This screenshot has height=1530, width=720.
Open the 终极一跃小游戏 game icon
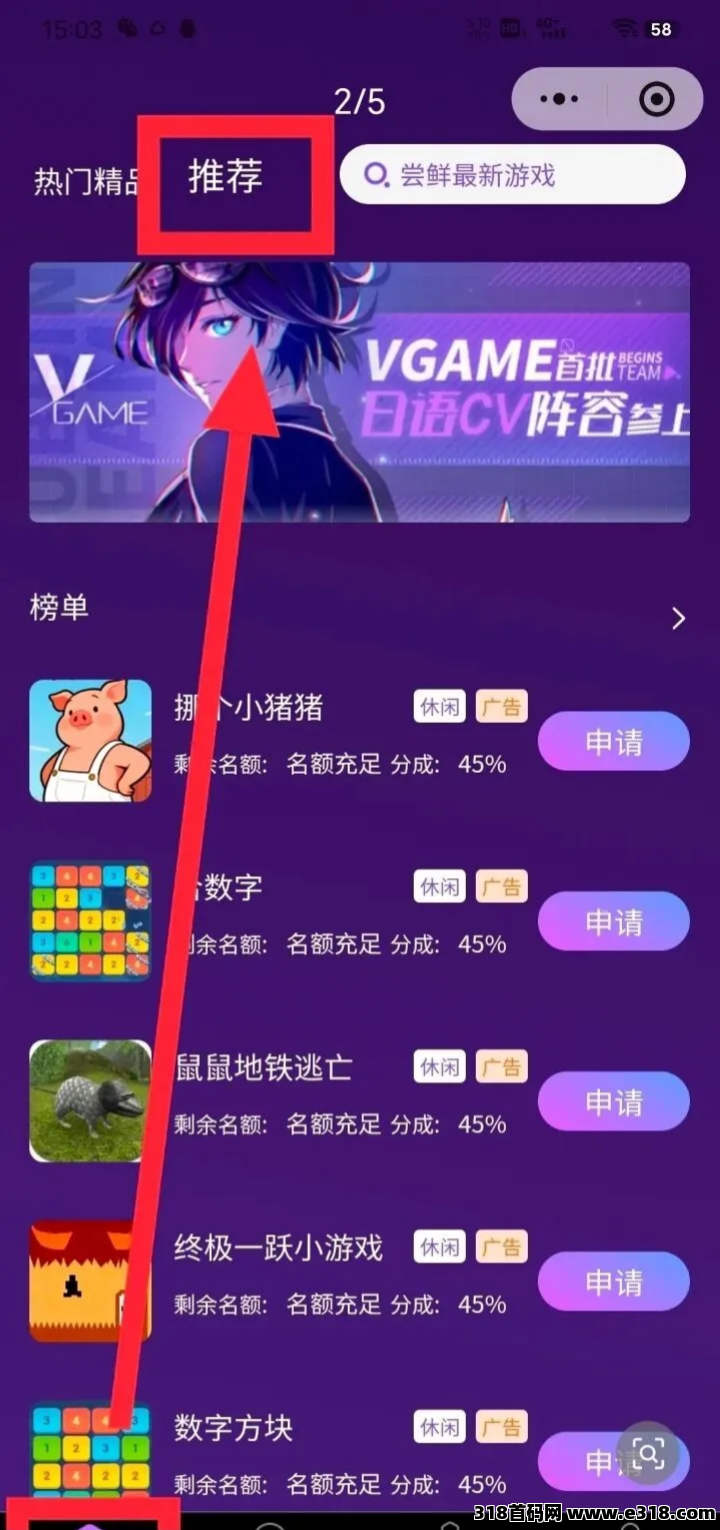(90, 1281)
